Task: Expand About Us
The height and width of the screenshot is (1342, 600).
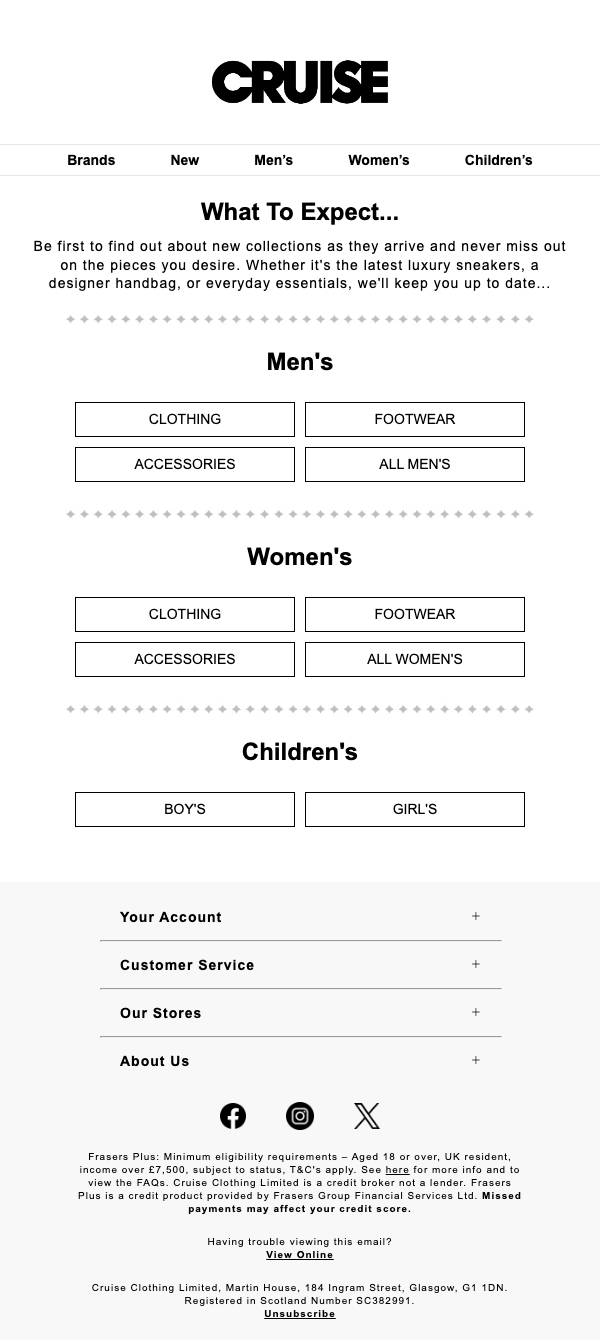Action: tap(300, 1061)
